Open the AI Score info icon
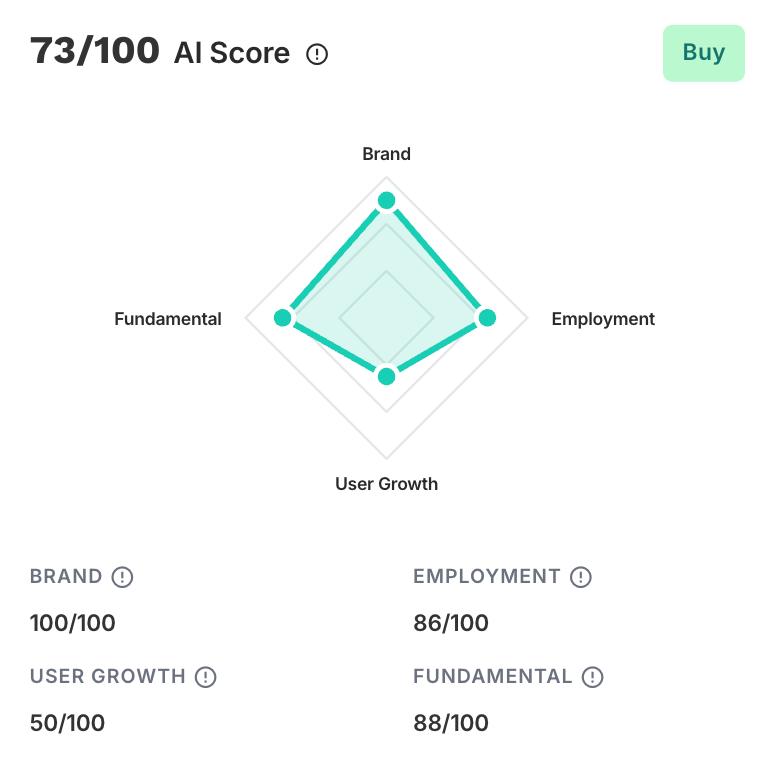The image size is (774, 774). [x=317, y=54]
